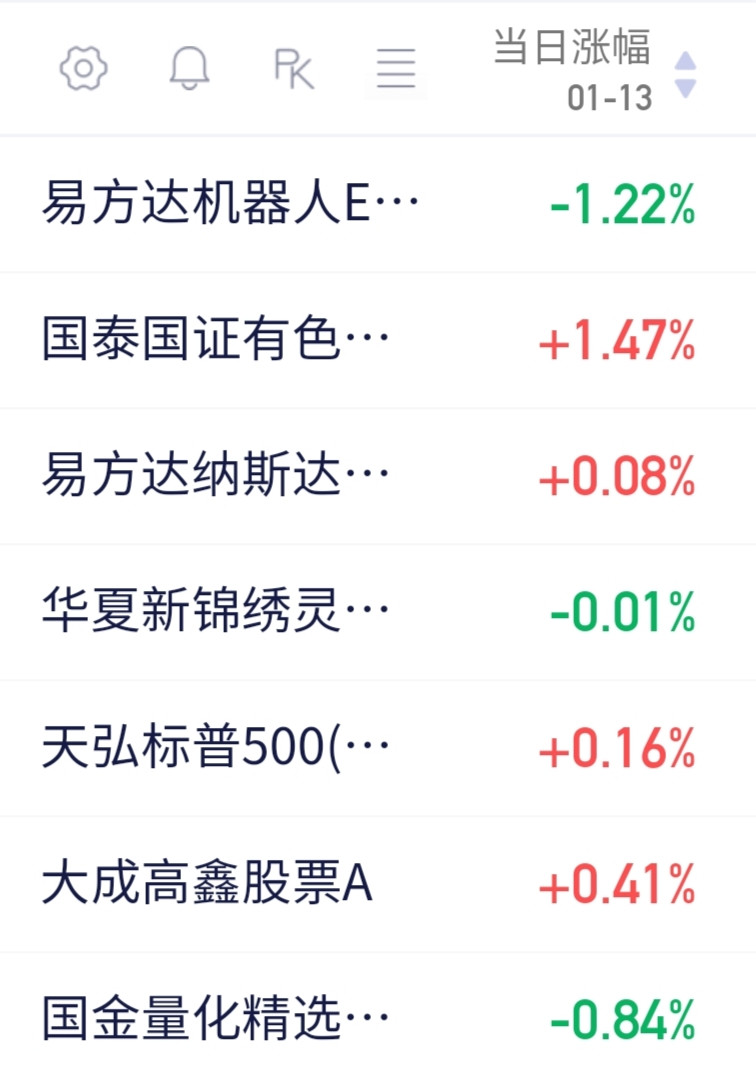Open the PK fund comparison
756x1084 pixels.
tap(294, 69)
